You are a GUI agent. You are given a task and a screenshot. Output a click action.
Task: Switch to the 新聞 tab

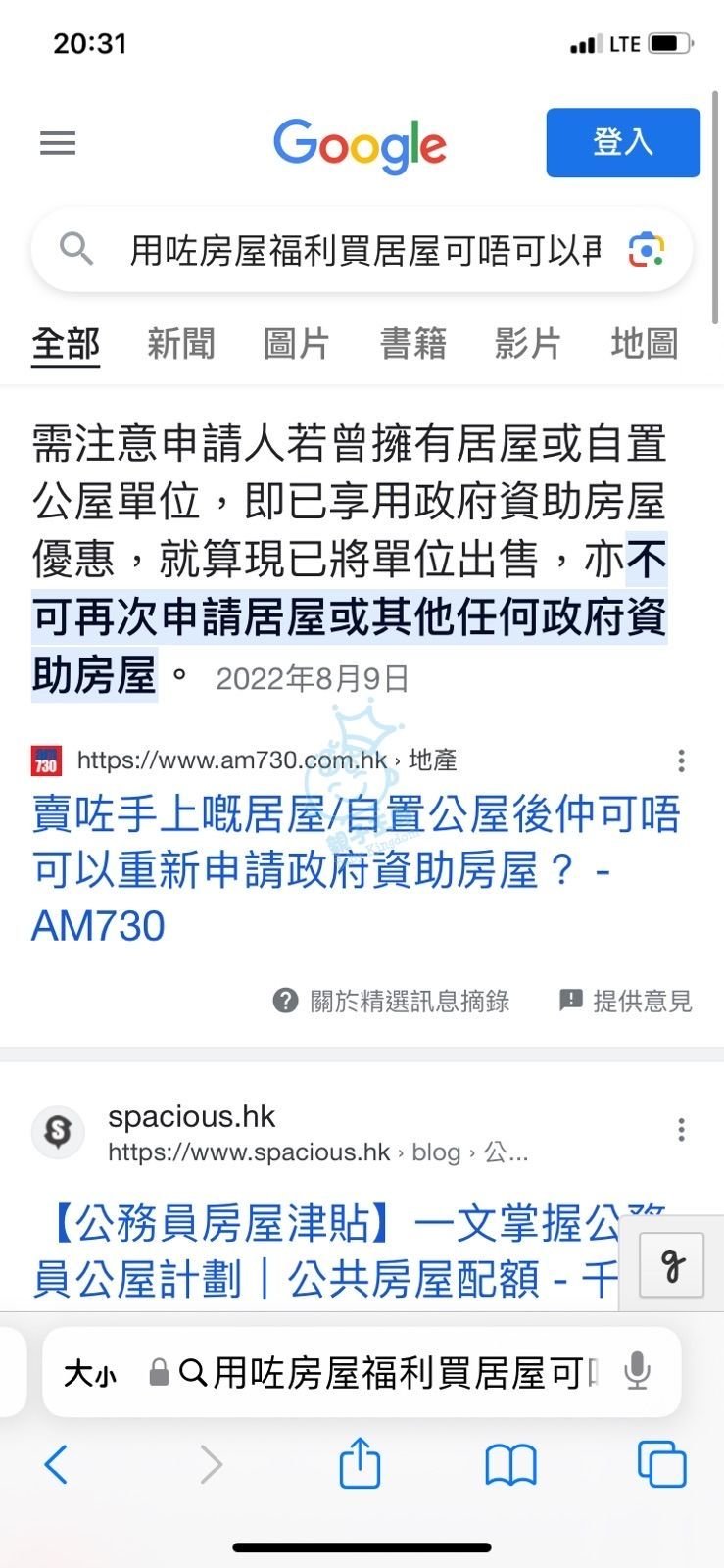point(181,344)
